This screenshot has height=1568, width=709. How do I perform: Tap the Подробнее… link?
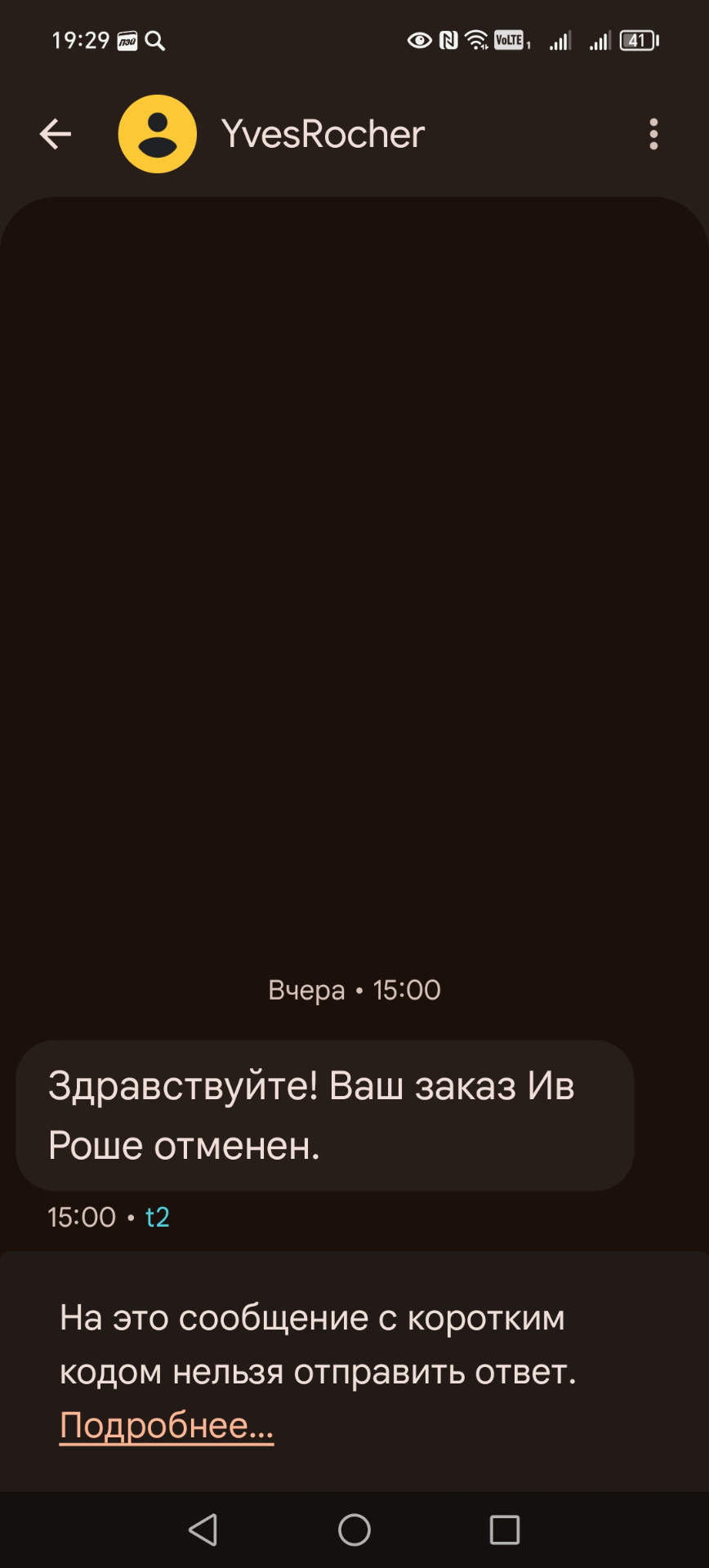pos(167,1426)
